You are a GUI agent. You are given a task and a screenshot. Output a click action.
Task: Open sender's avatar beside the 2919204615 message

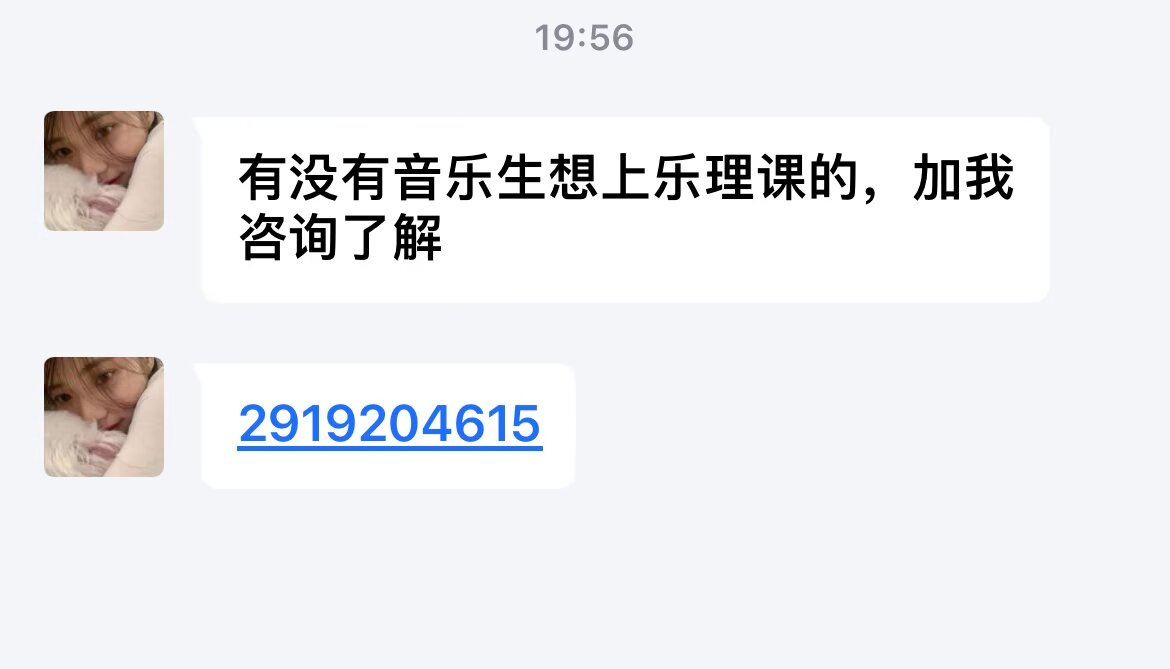[x=103, y=417]
